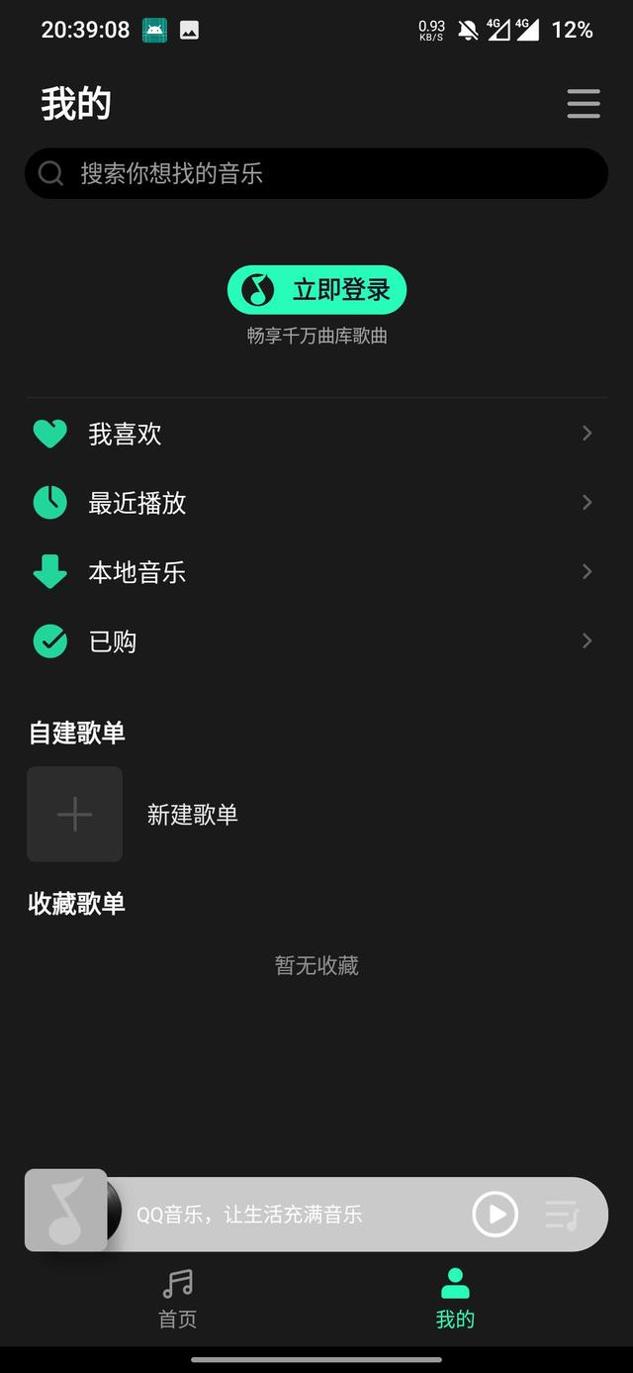Open the play queue icon
The height and width of the screenshot is (1373, 633).
(x=562, y=1215)
